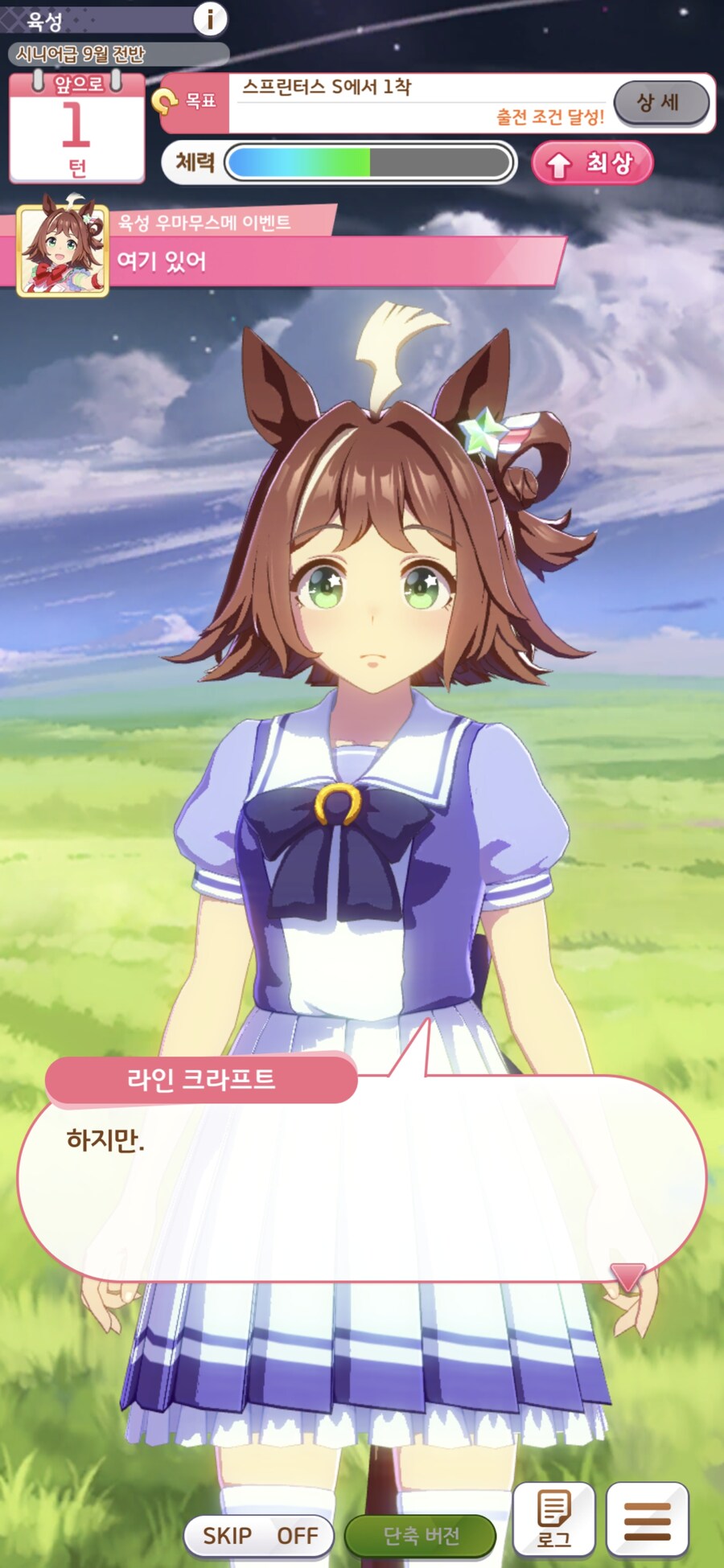Toggle the SKIP OFF button
The image size is (724, 1568).
tap(260, 1535)
